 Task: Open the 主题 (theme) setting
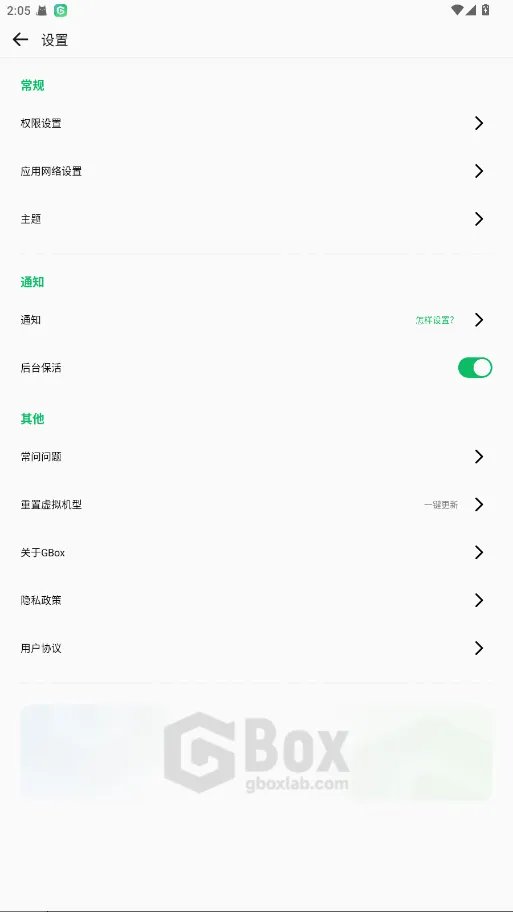(256, 219)
